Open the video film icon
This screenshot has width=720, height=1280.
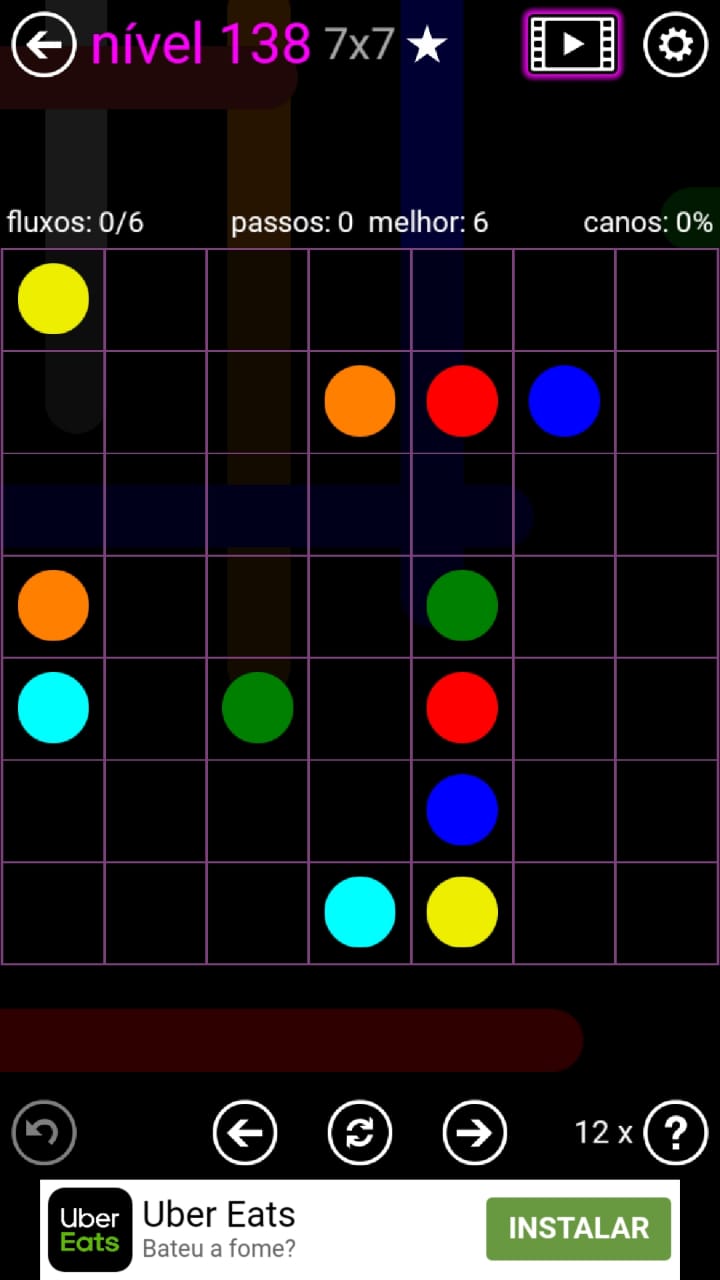573,45
